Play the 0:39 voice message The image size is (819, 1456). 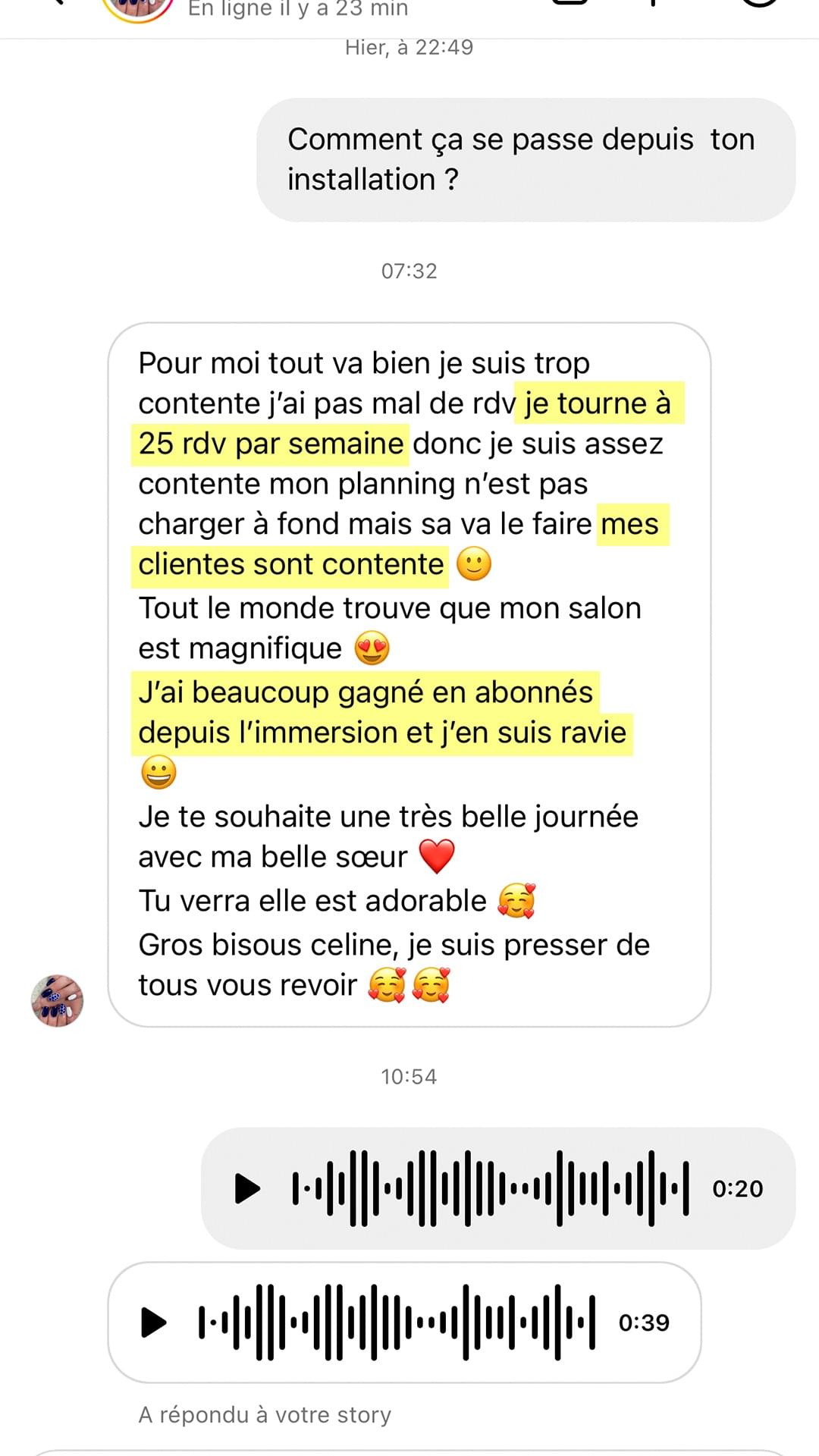click(154, 1323)
